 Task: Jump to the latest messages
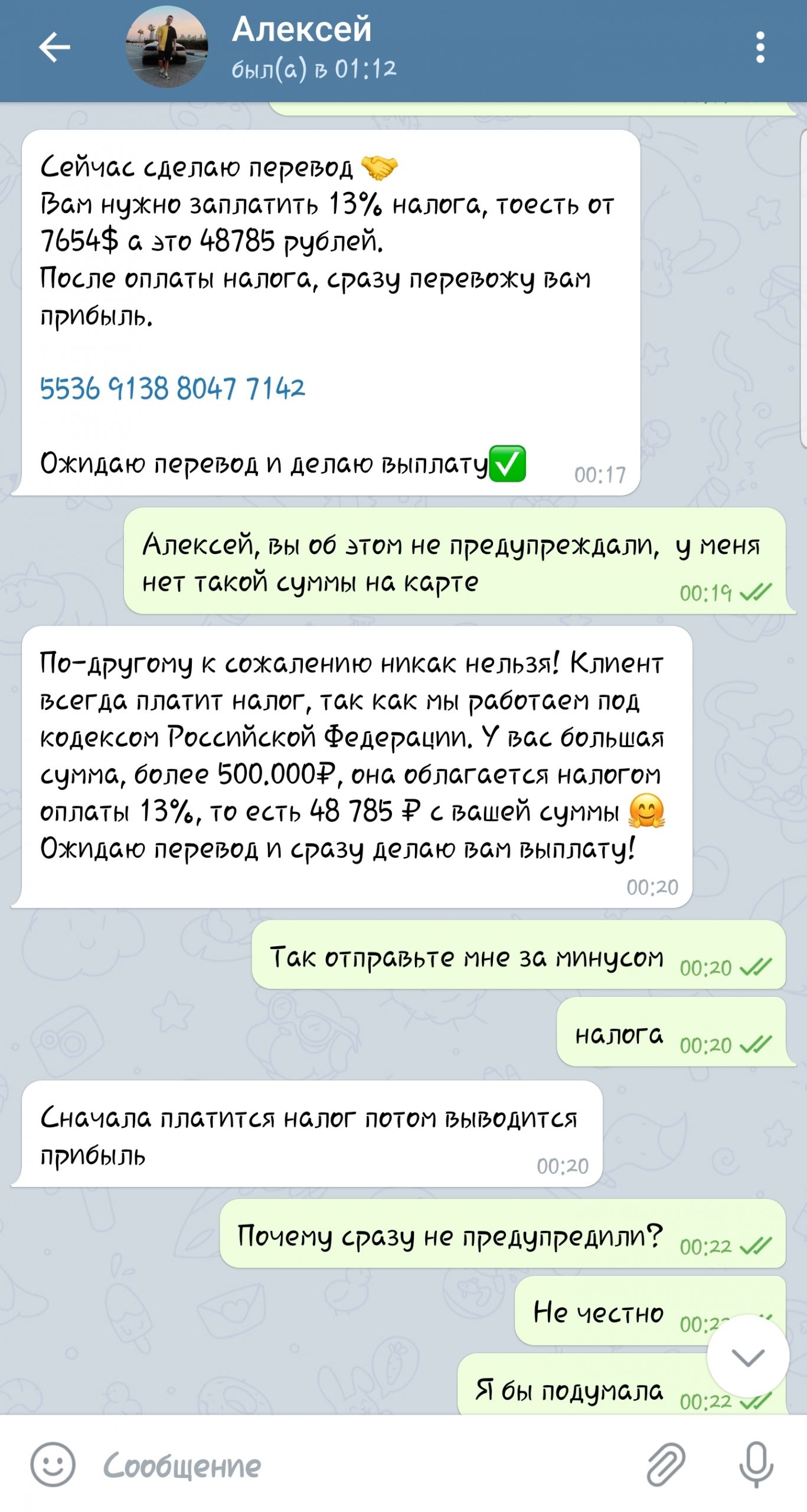748,1357
